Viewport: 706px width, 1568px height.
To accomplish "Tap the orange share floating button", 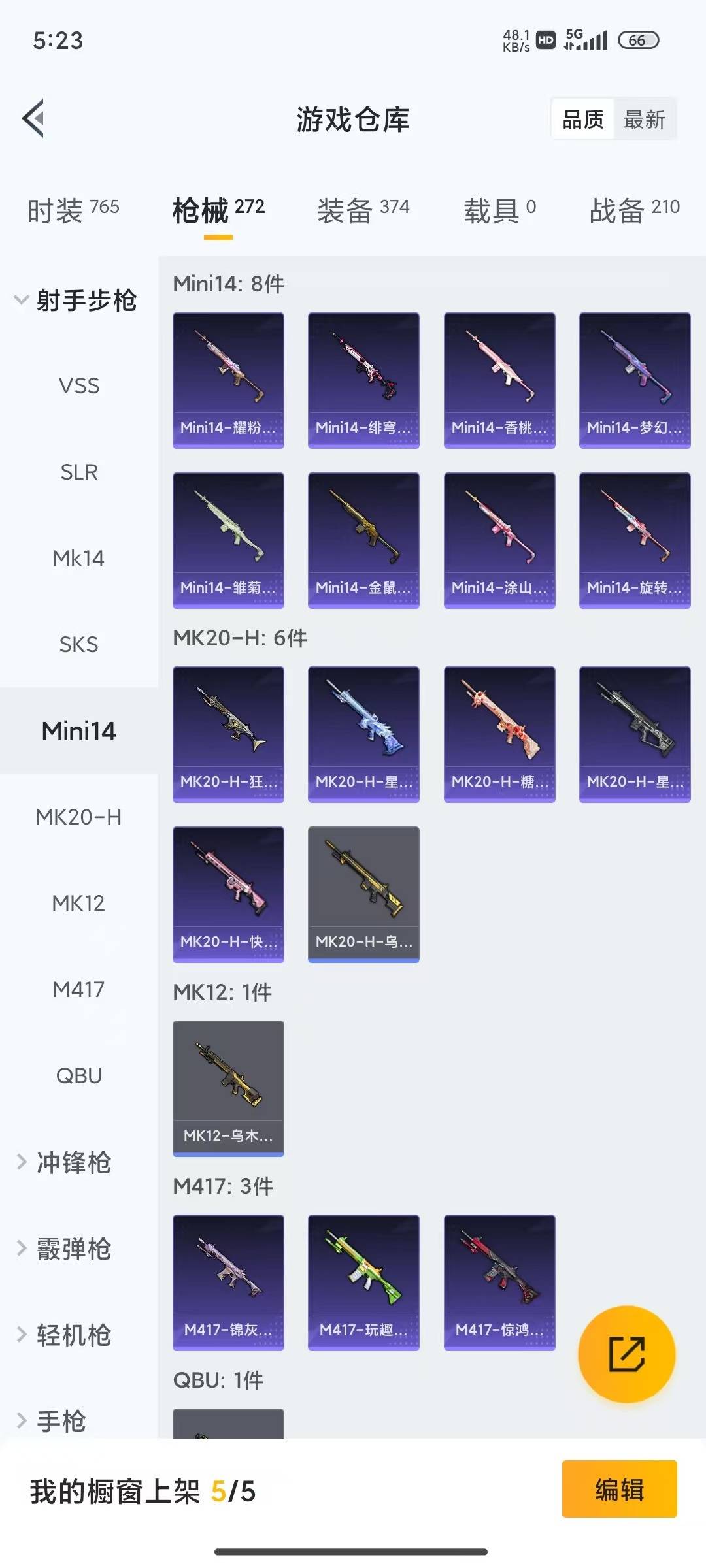I will (627, 1354).
